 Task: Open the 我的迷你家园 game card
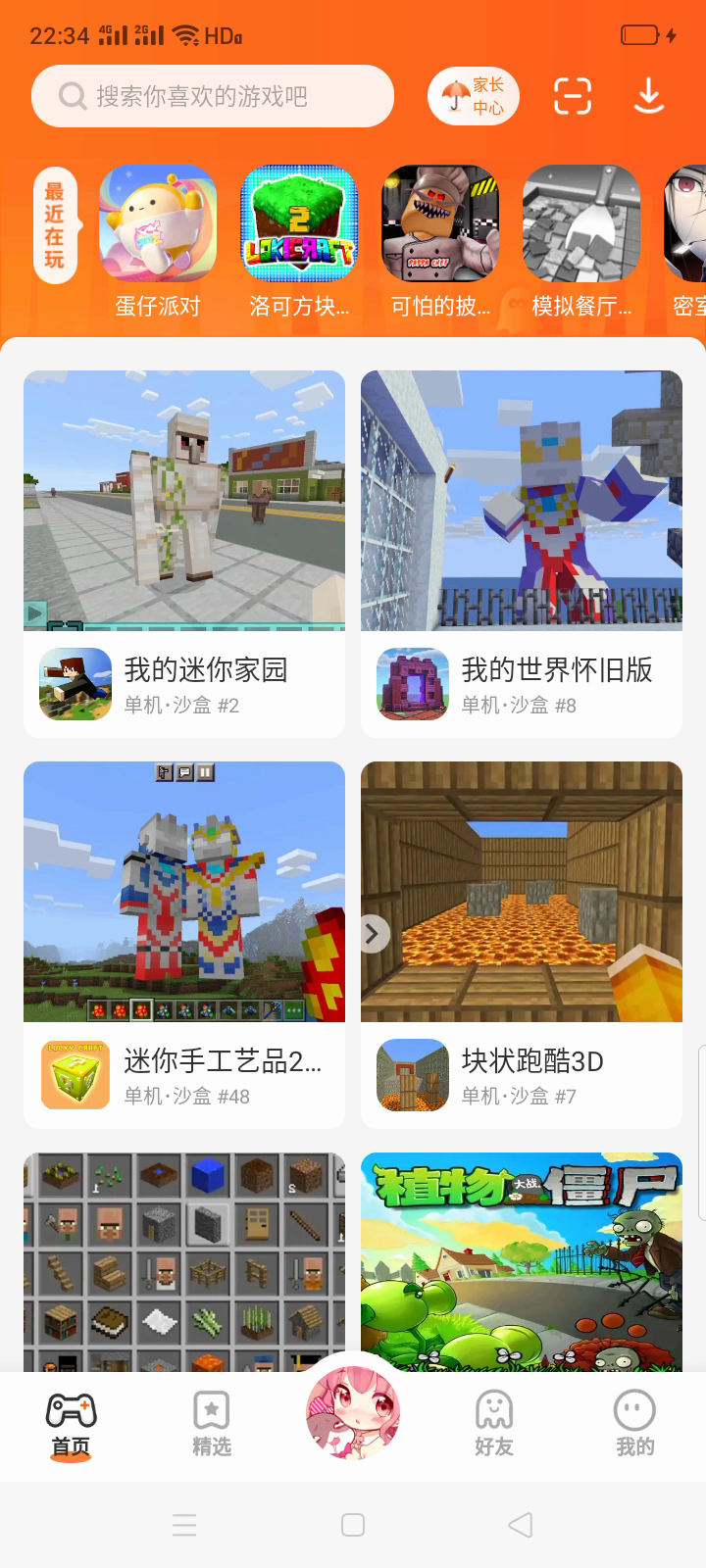click(x=184, y=553)
